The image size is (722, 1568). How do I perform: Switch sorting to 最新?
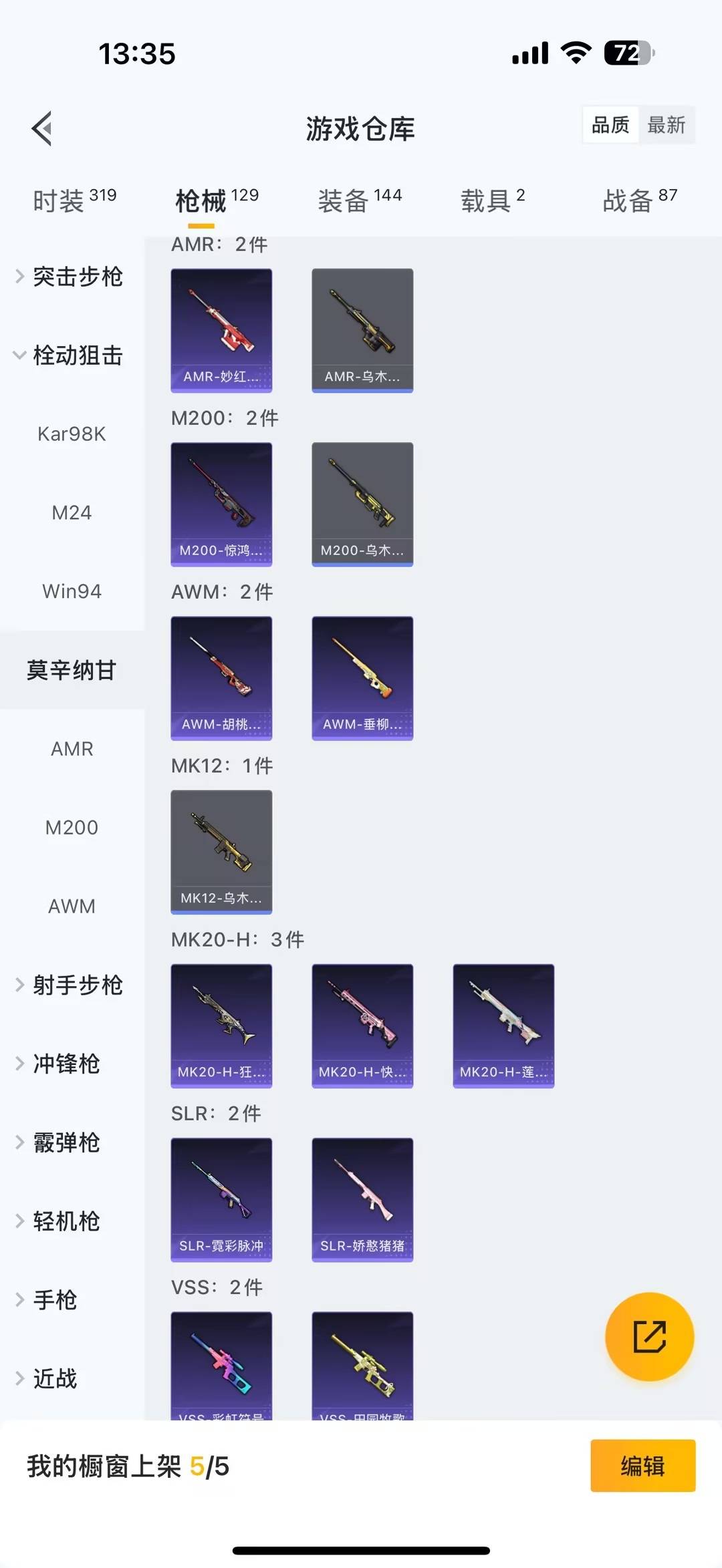667,125
